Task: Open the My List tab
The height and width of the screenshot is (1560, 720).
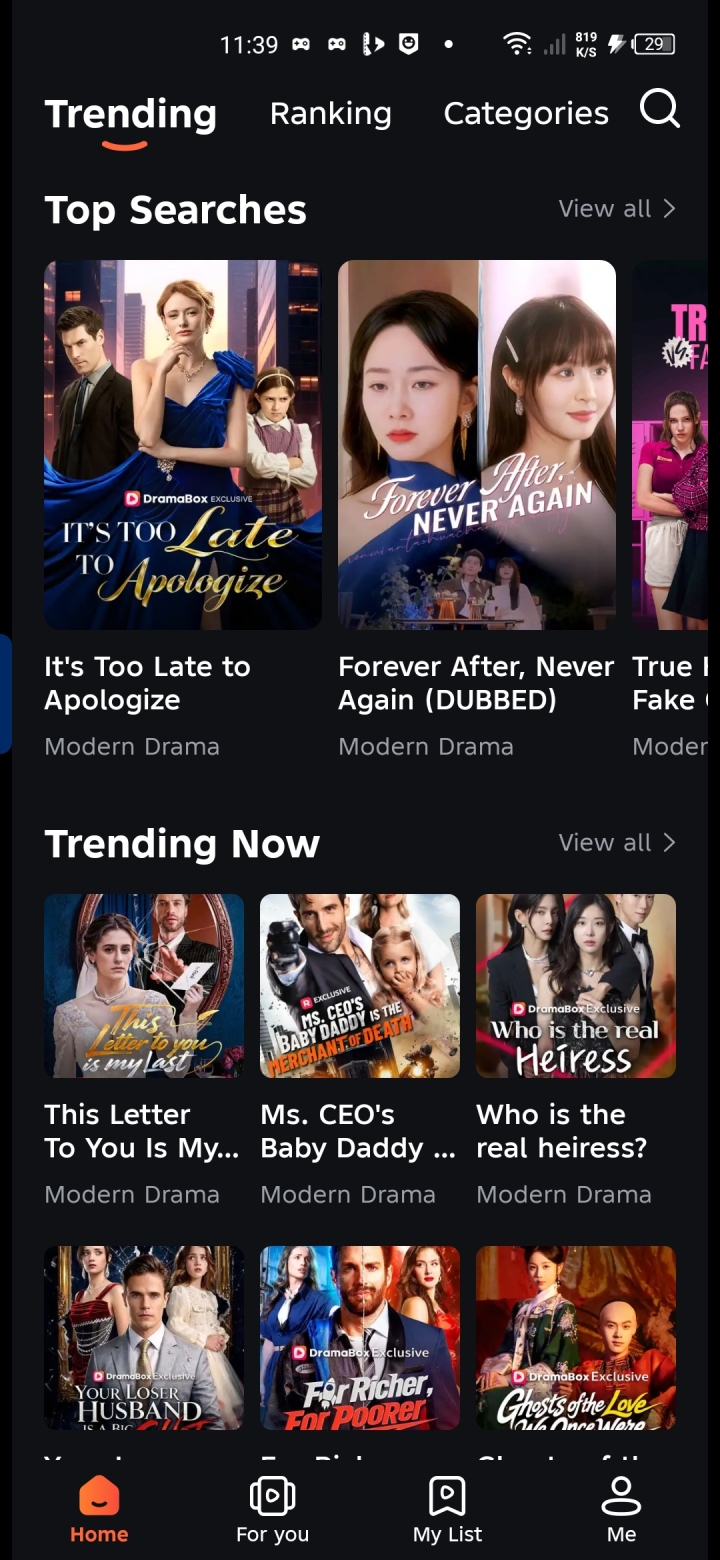Action: [447, 1511]
